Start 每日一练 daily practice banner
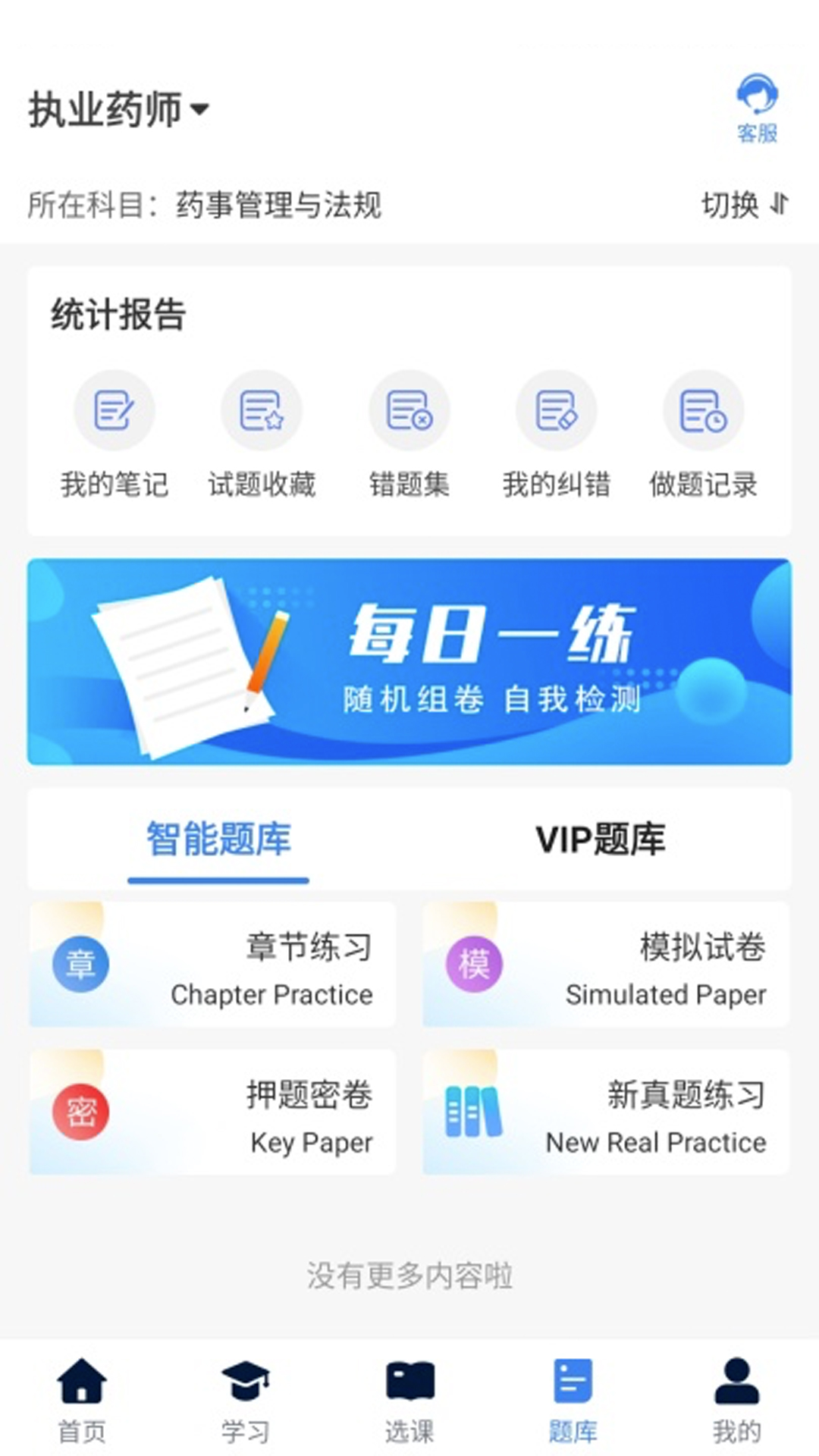This screenshot has width=819, height=1456. click(x=409, y=661)
